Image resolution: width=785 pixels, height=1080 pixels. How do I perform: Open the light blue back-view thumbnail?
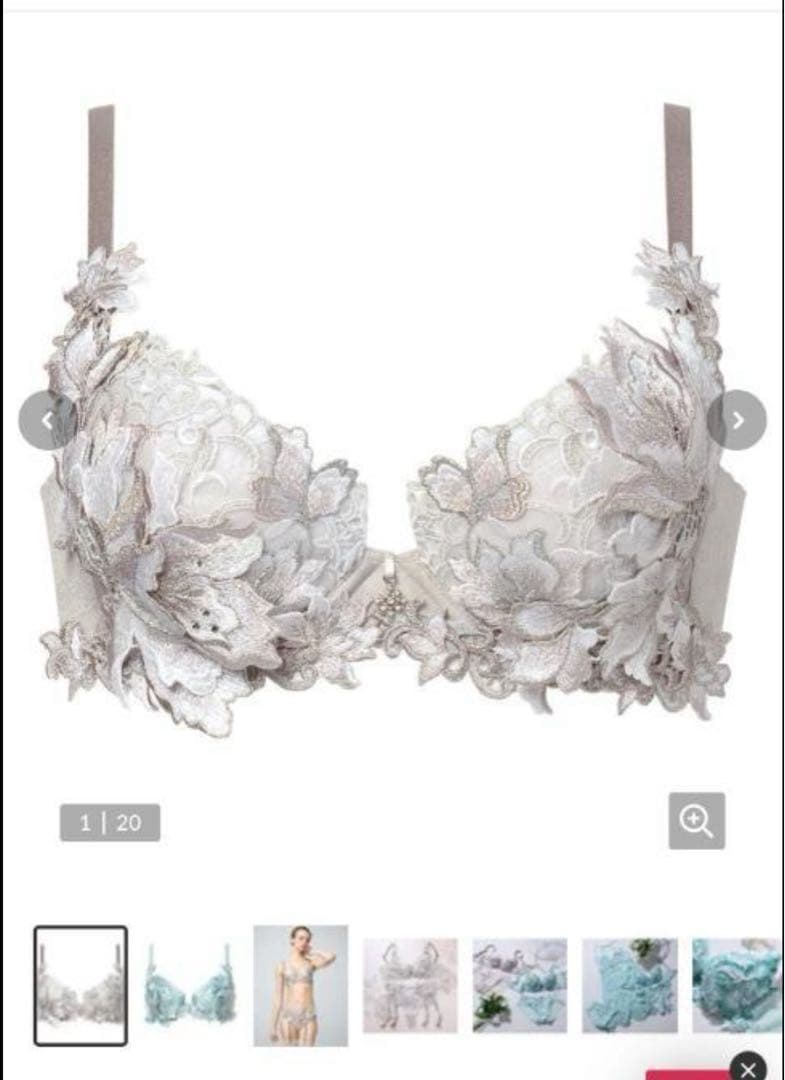coord(629,985)
